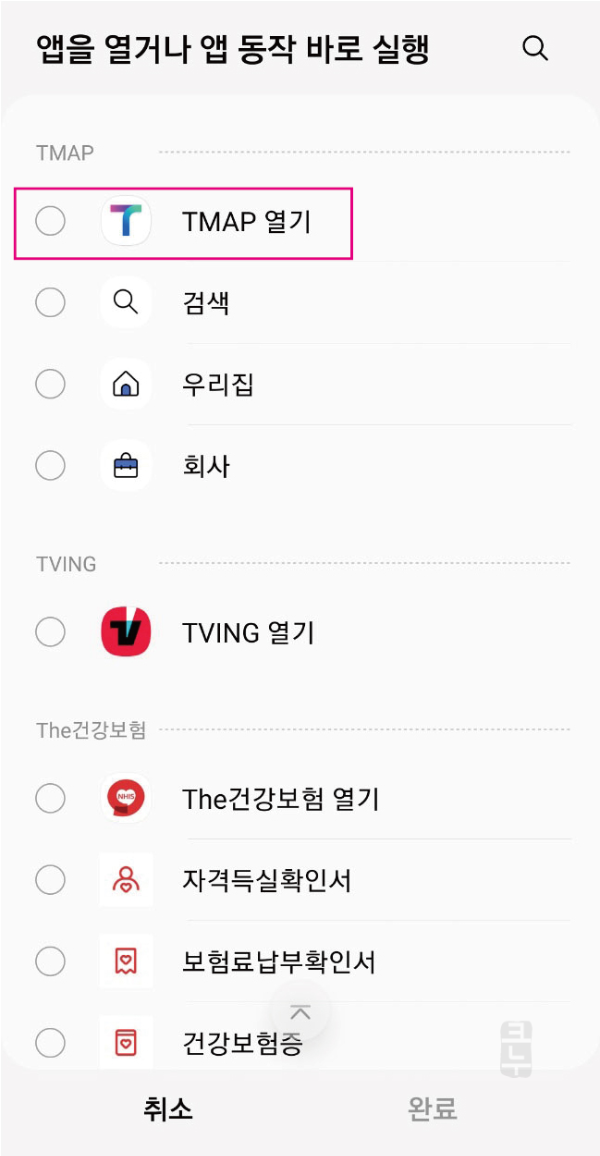The width and height of the screenshot is (600, 1156).
Task: Select The건강보험 열기
Action: 300,798
